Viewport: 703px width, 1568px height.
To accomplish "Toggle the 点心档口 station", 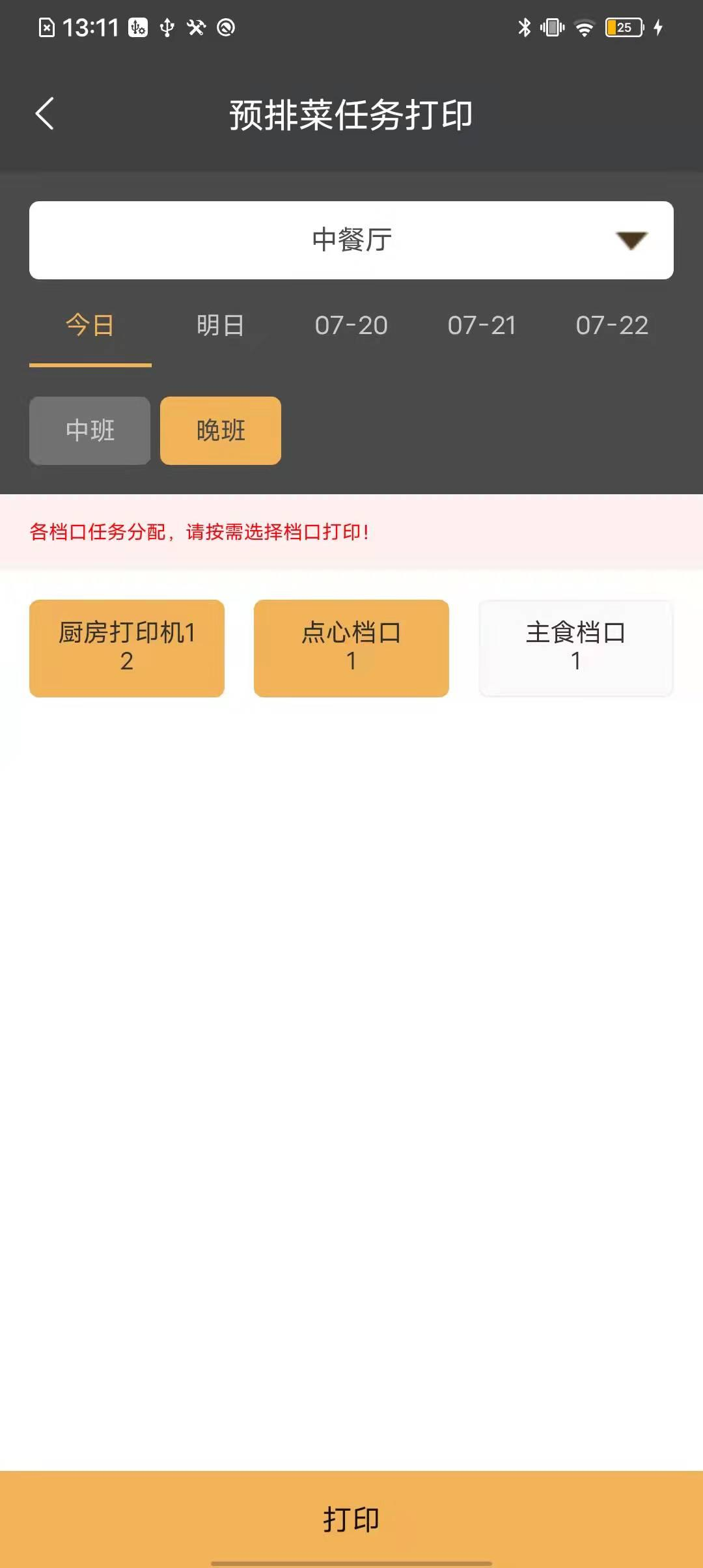I will 351,648.
